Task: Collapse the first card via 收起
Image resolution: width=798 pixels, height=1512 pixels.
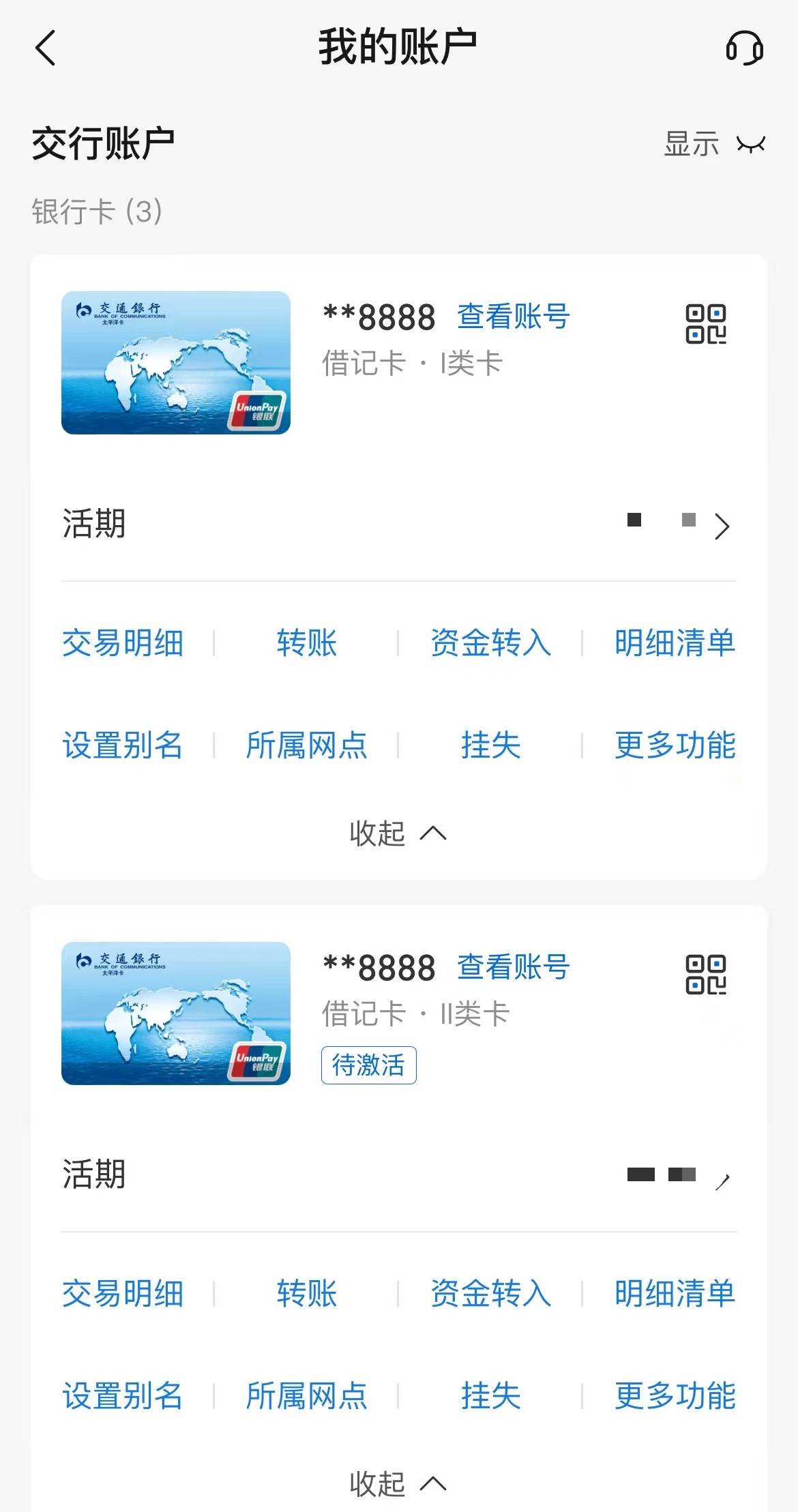Action: (399, 833)
